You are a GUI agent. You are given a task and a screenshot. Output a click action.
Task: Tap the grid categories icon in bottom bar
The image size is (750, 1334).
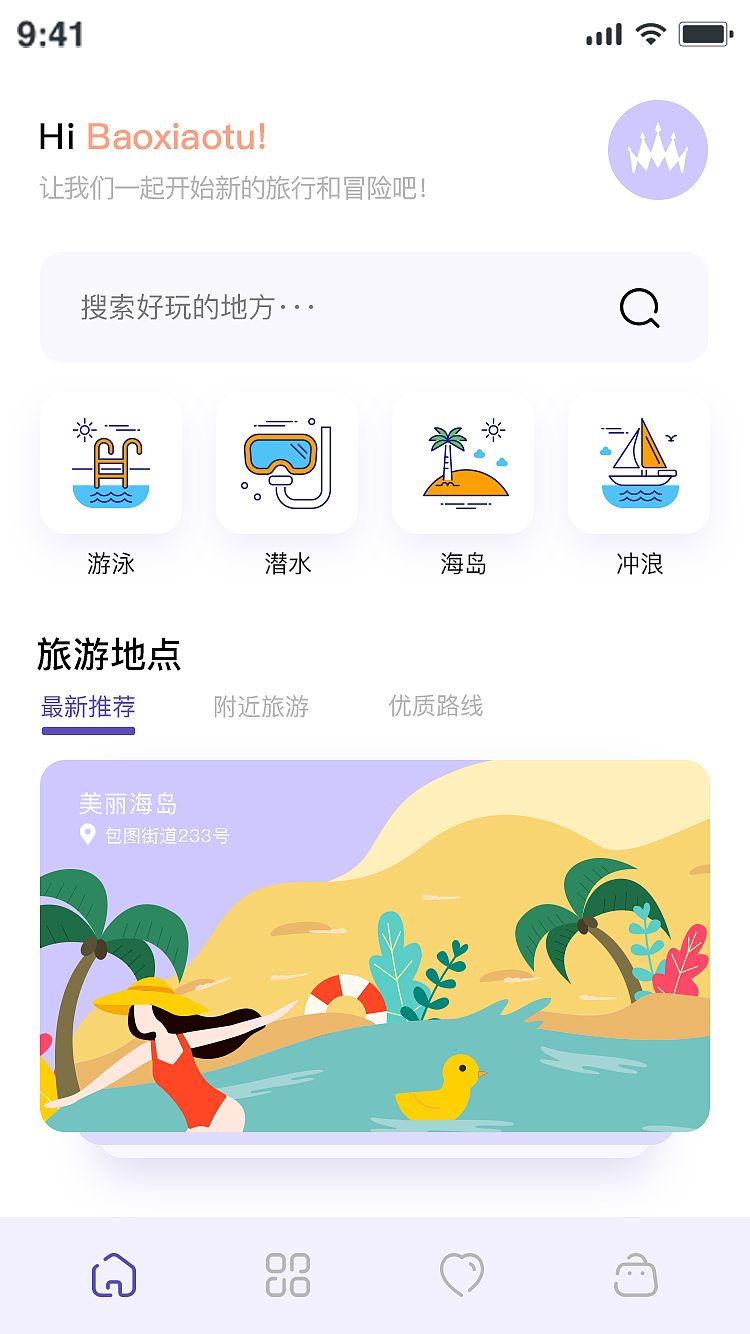(x=289, y=1275)
